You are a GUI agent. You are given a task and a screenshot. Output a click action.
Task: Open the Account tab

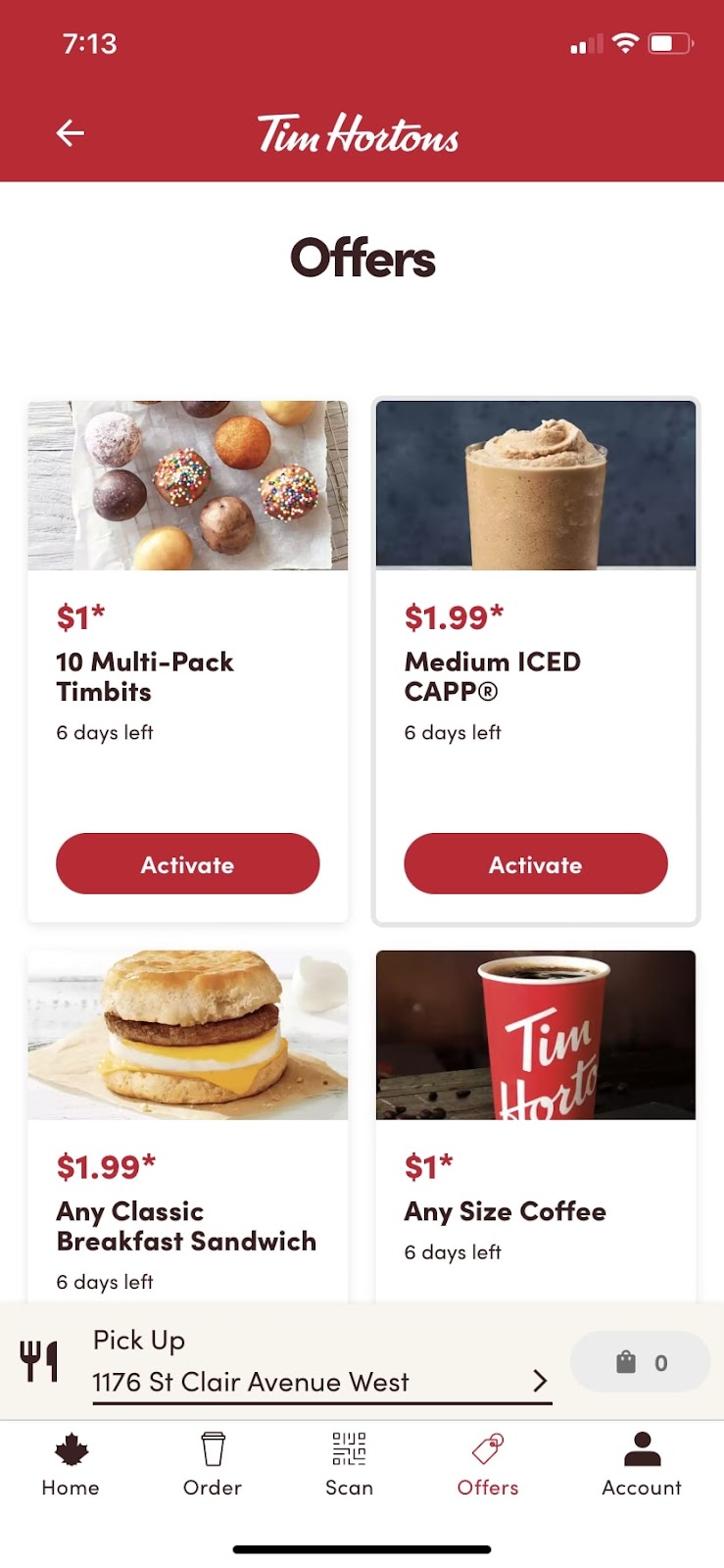point(642,1464)
